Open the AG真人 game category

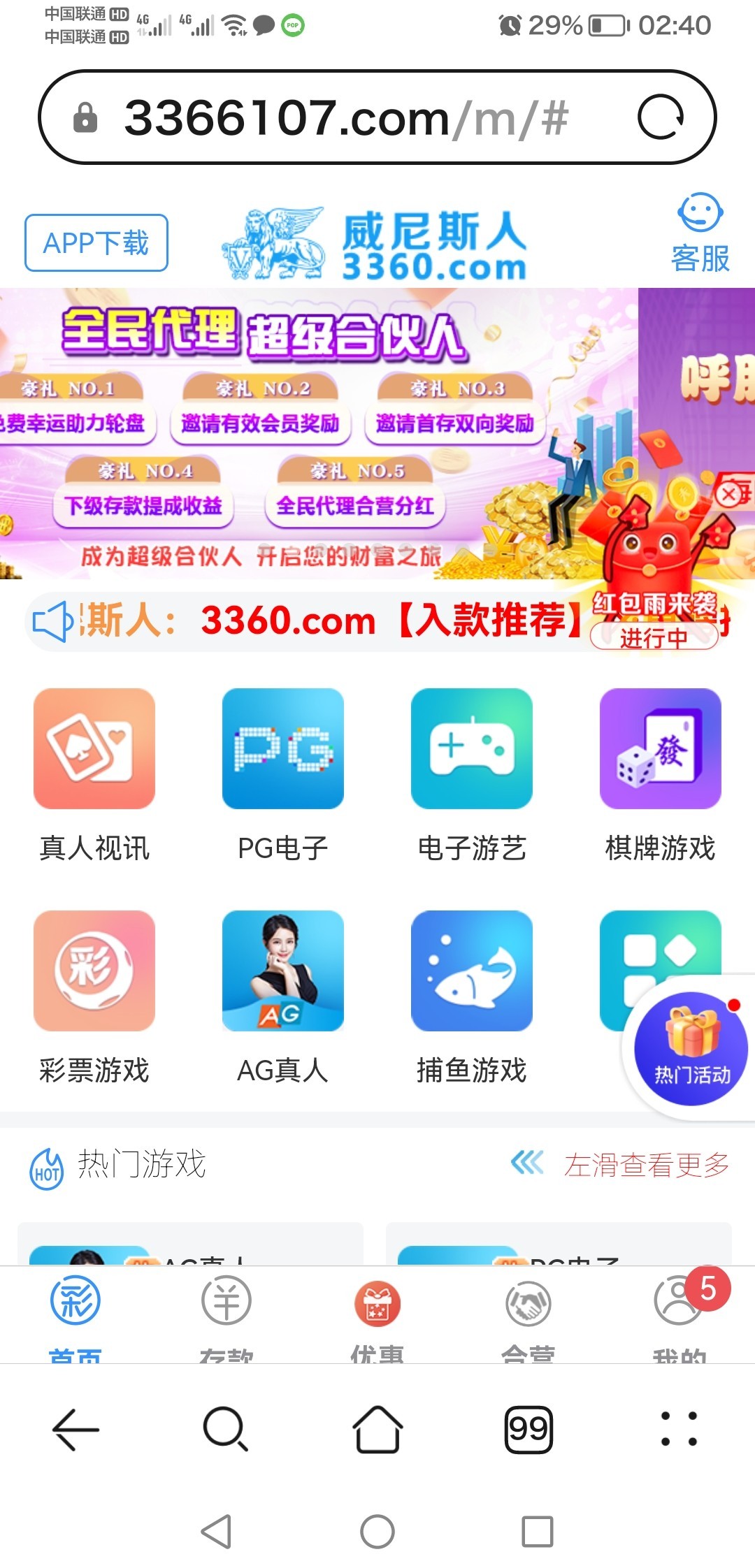[x=282, y=971]
